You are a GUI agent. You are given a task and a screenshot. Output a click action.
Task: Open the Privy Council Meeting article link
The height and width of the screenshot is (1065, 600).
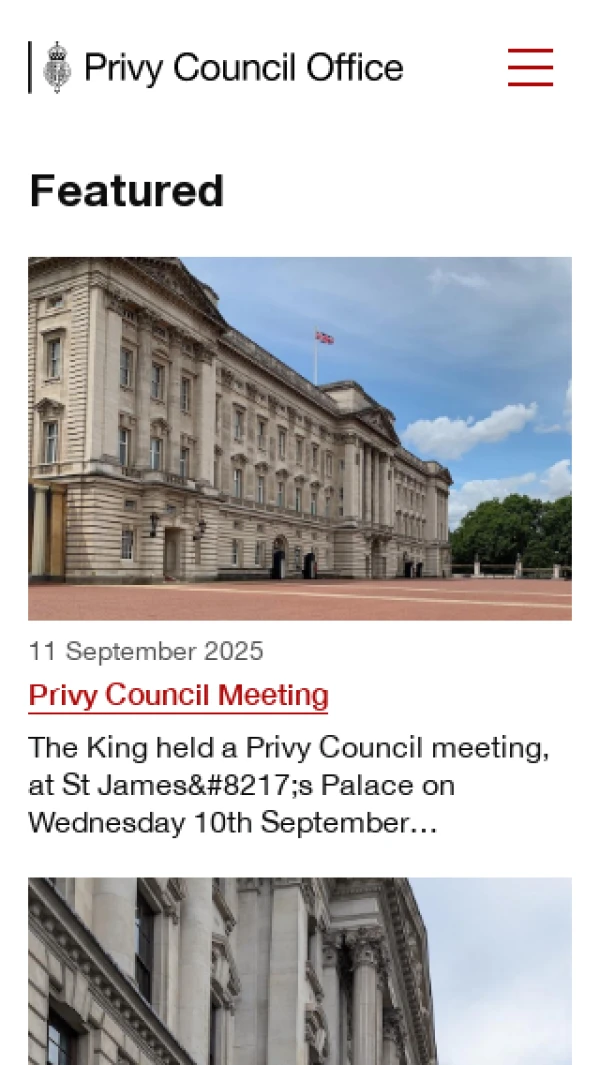click(178, 695)
